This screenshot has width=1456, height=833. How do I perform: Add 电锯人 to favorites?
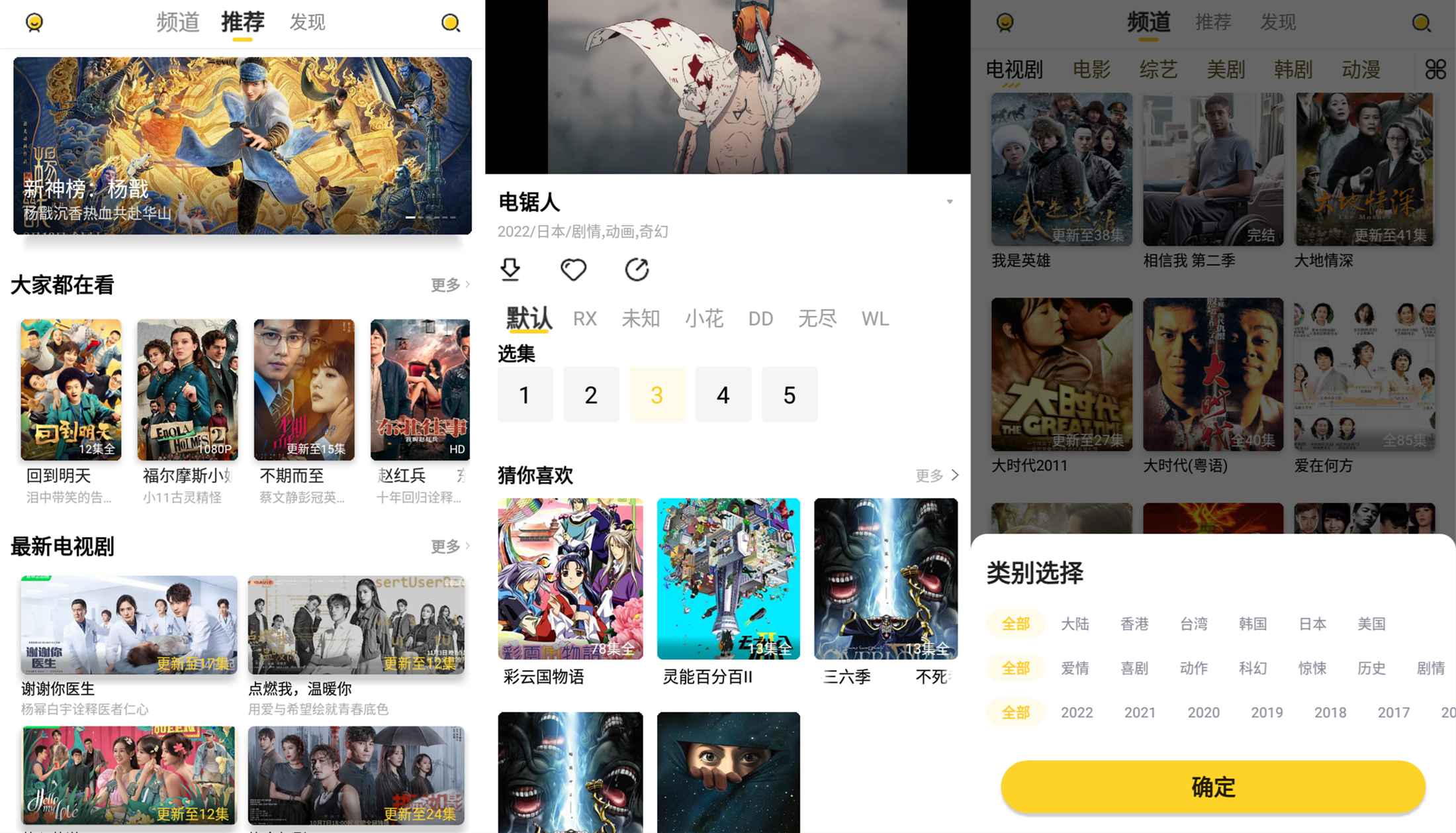click(x=573, y=269)
